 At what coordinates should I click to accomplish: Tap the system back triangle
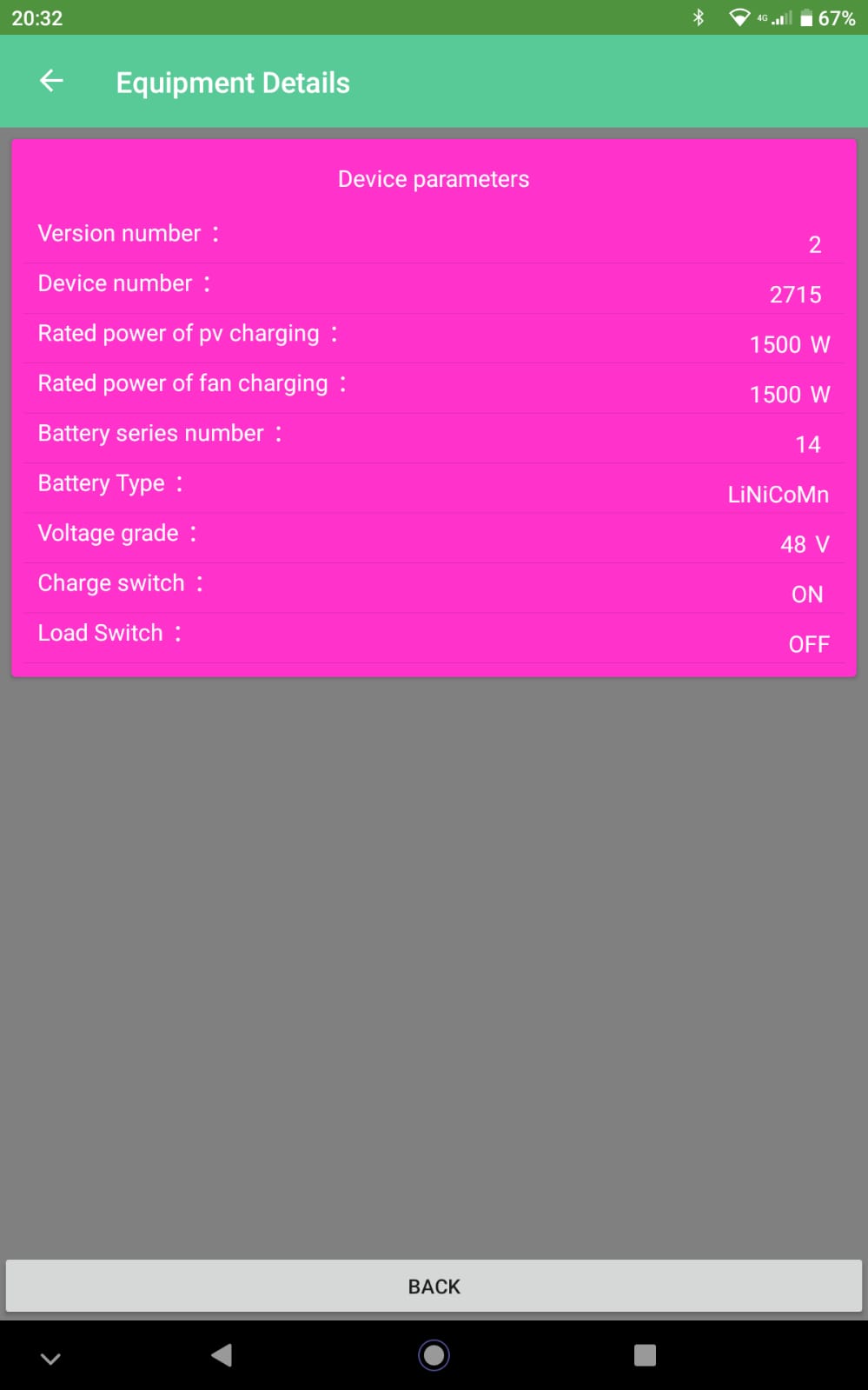pyautogui.click(x=222, y=1354)
